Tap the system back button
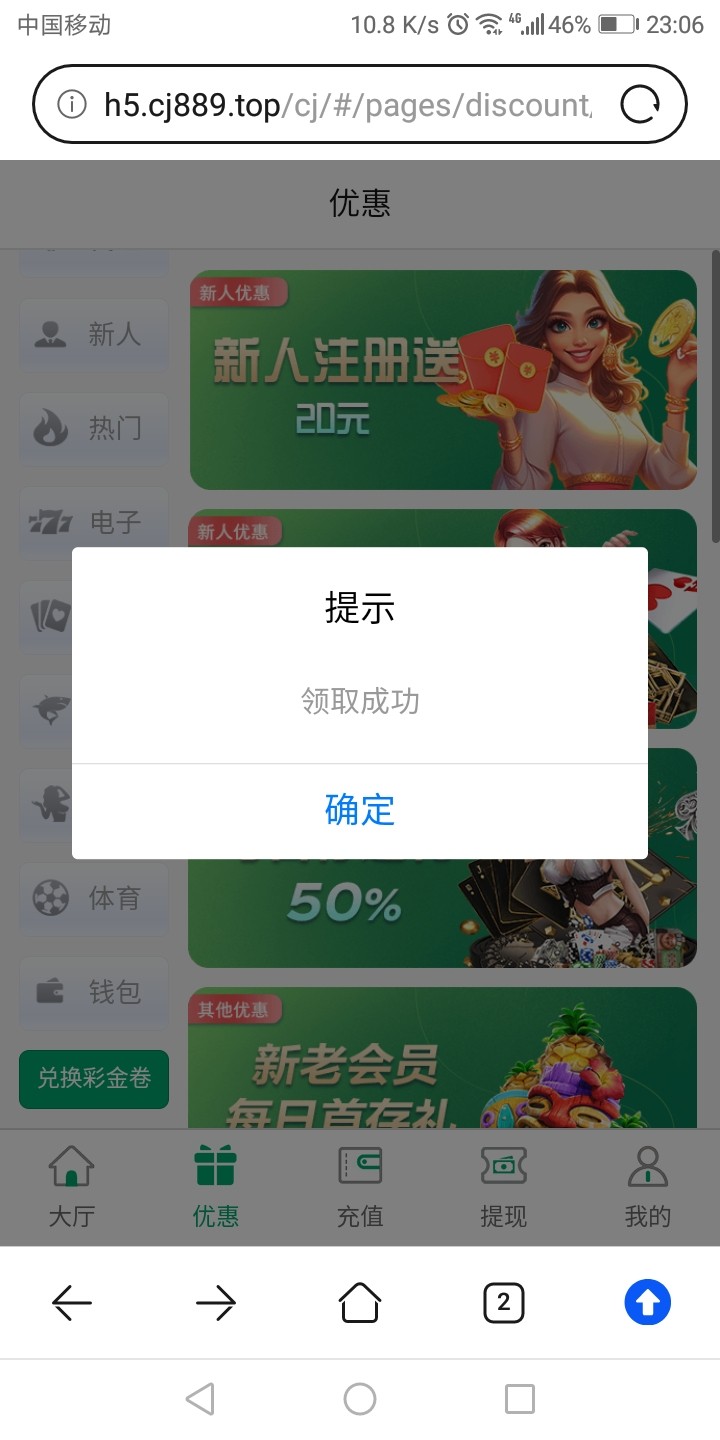 (x=200, y=1398)
